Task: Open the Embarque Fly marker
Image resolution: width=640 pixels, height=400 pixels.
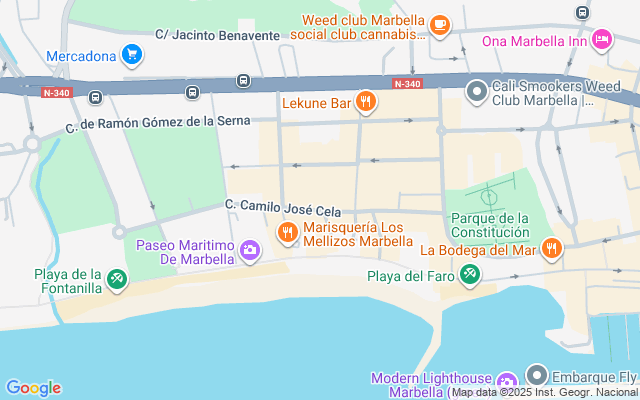Action: pyautogui.click(x=538, y=376)
